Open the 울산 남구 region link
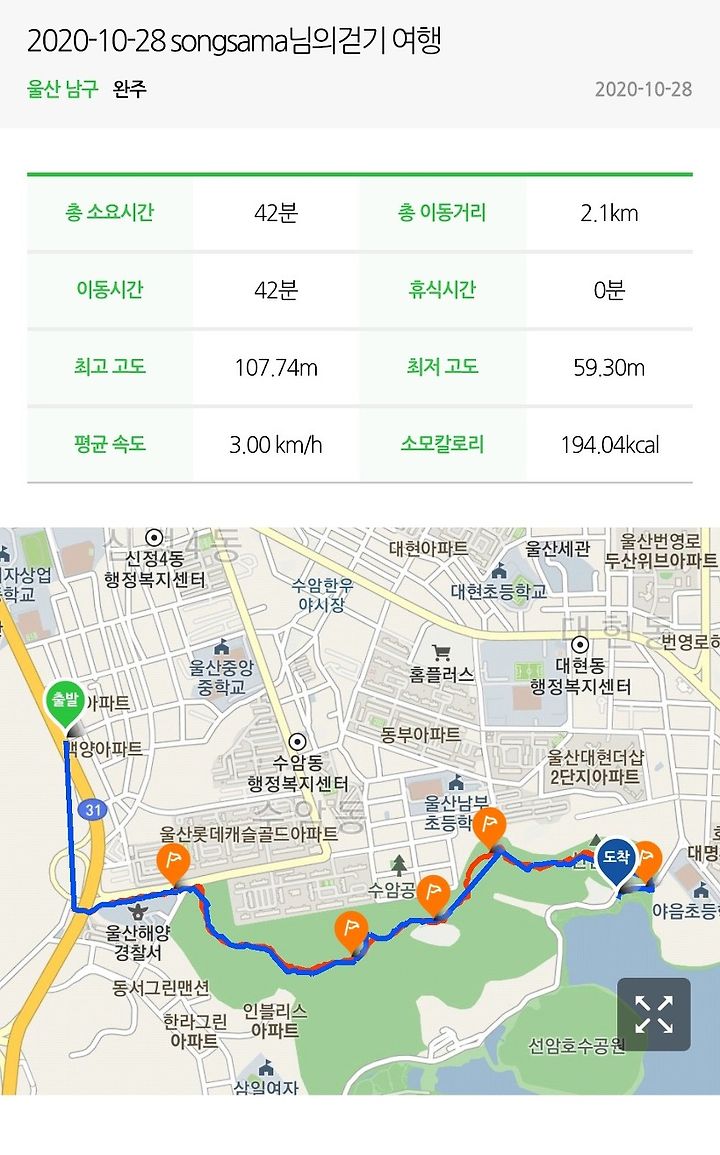 pyautogui.click(x=62, y=89)
